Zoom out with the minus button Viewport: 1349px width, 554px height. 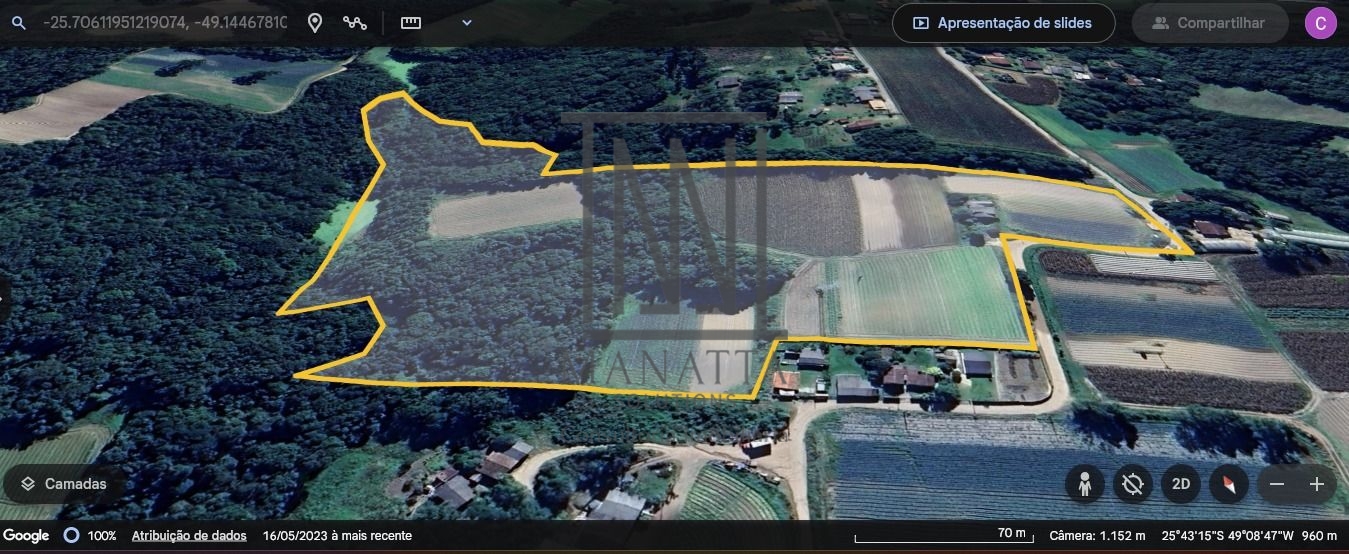coord(1277,484)
